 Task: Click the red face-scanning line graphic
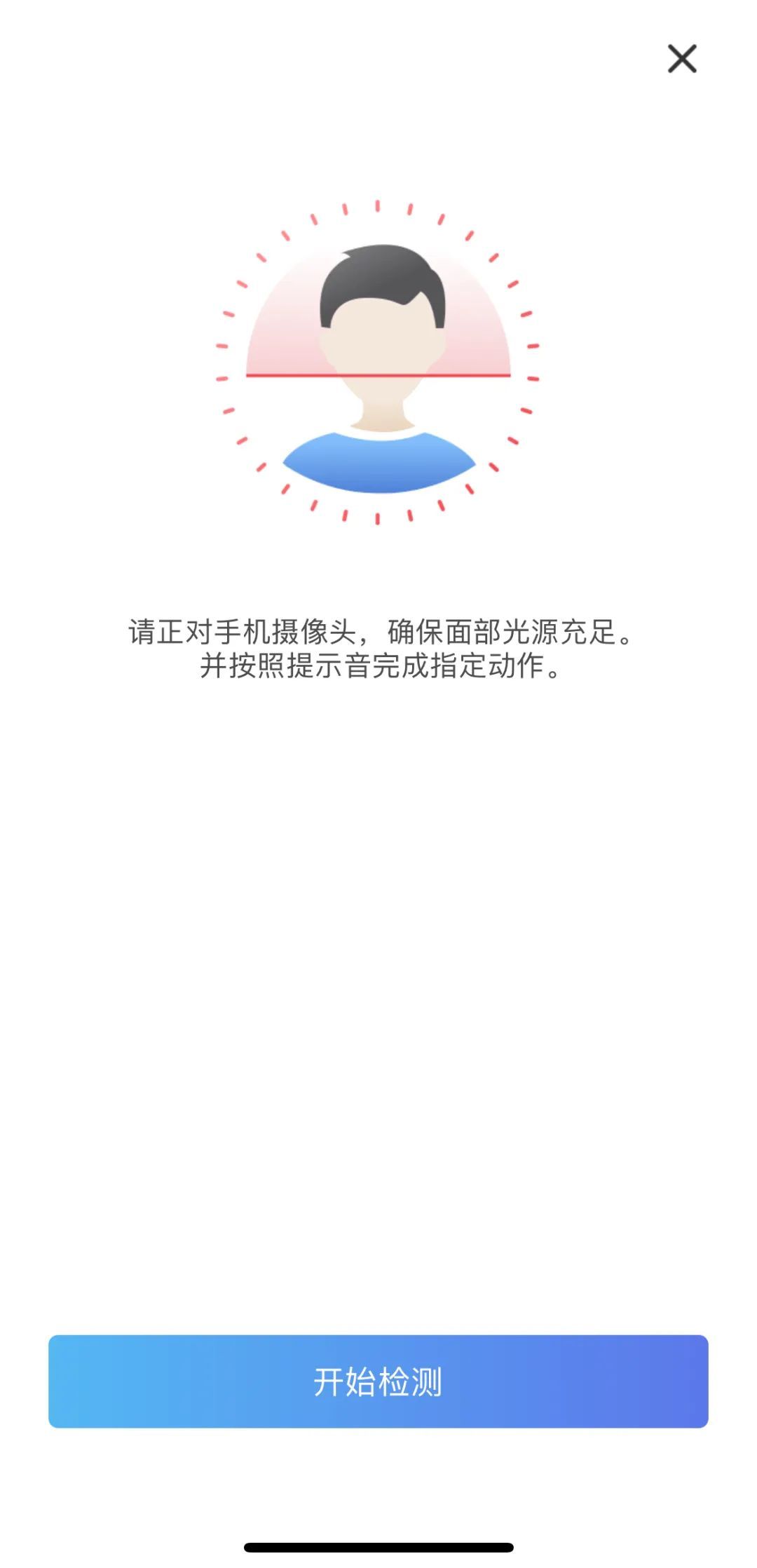pyautogui.click(x=378, y=376)
